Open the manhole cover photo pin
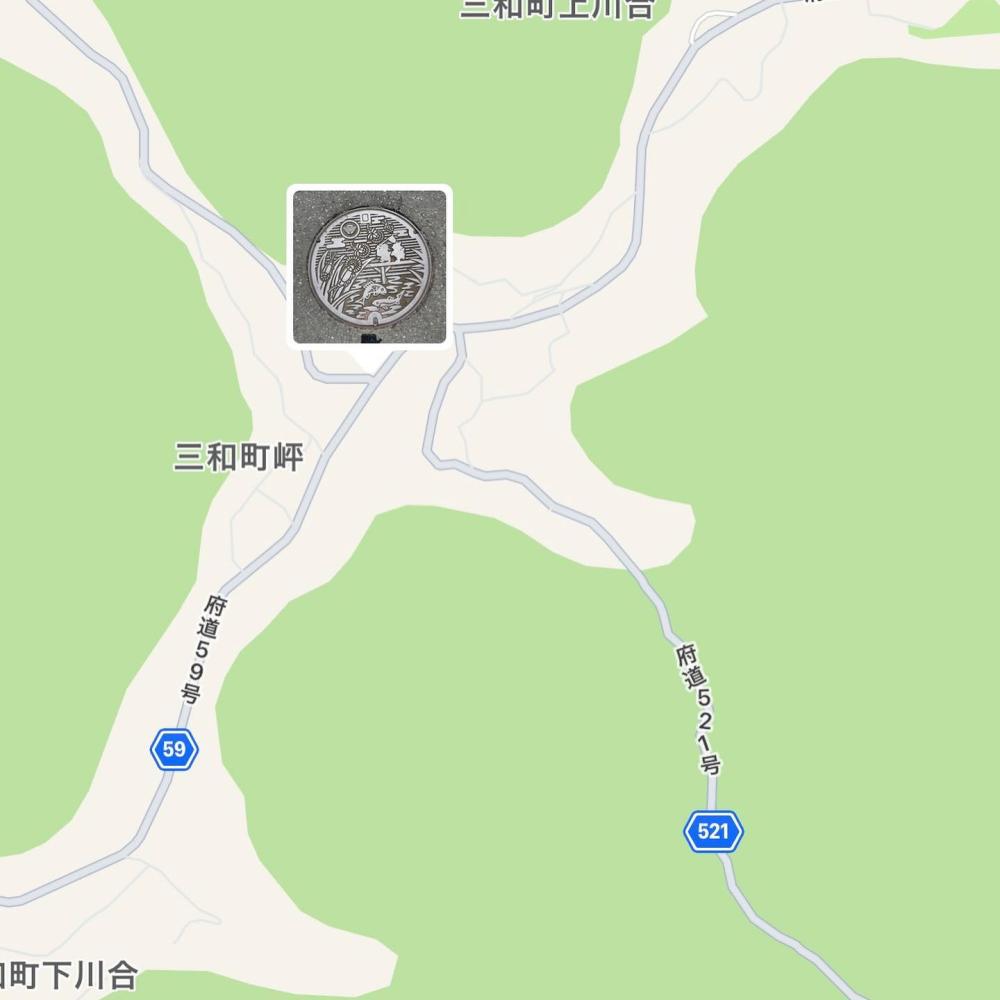The width and height of the screenshot is (1000, 1000). click(369, 267)
